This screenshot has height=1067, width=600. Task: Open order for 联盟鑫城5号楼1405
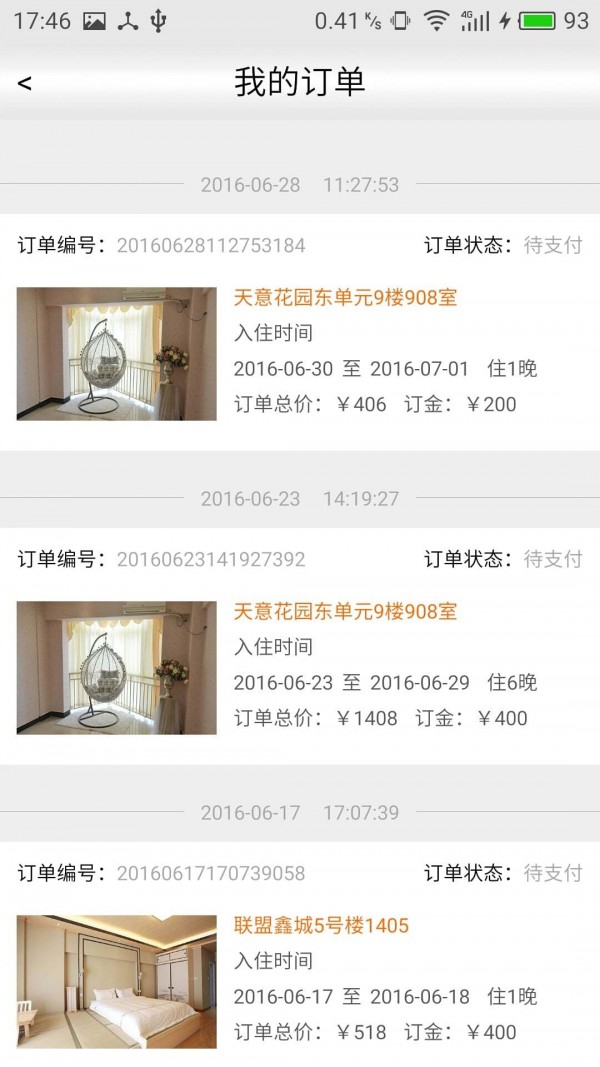(x=321, y=925)
